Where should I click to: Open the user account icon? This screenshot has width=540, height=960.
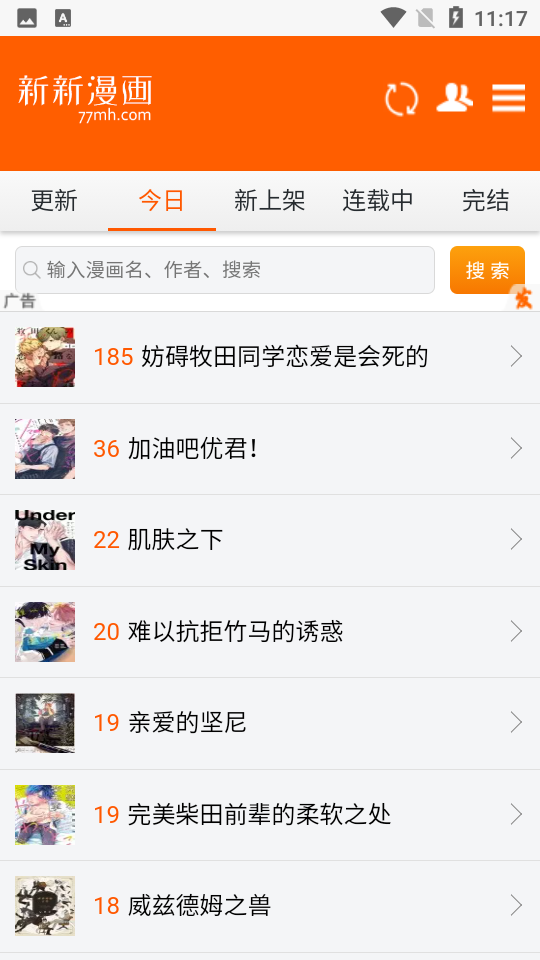454,97
